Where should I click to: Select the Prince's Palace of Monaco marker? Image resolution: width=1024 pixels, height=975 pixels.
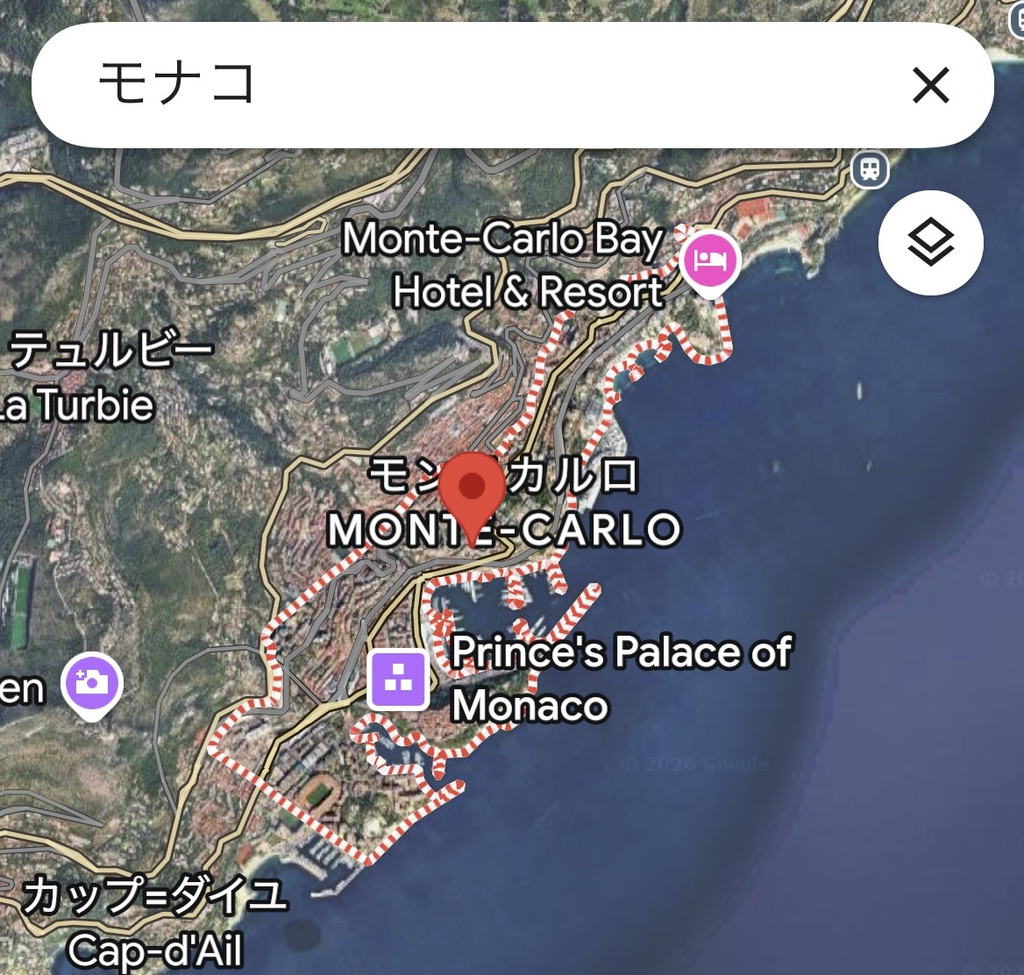pos(398,680)
